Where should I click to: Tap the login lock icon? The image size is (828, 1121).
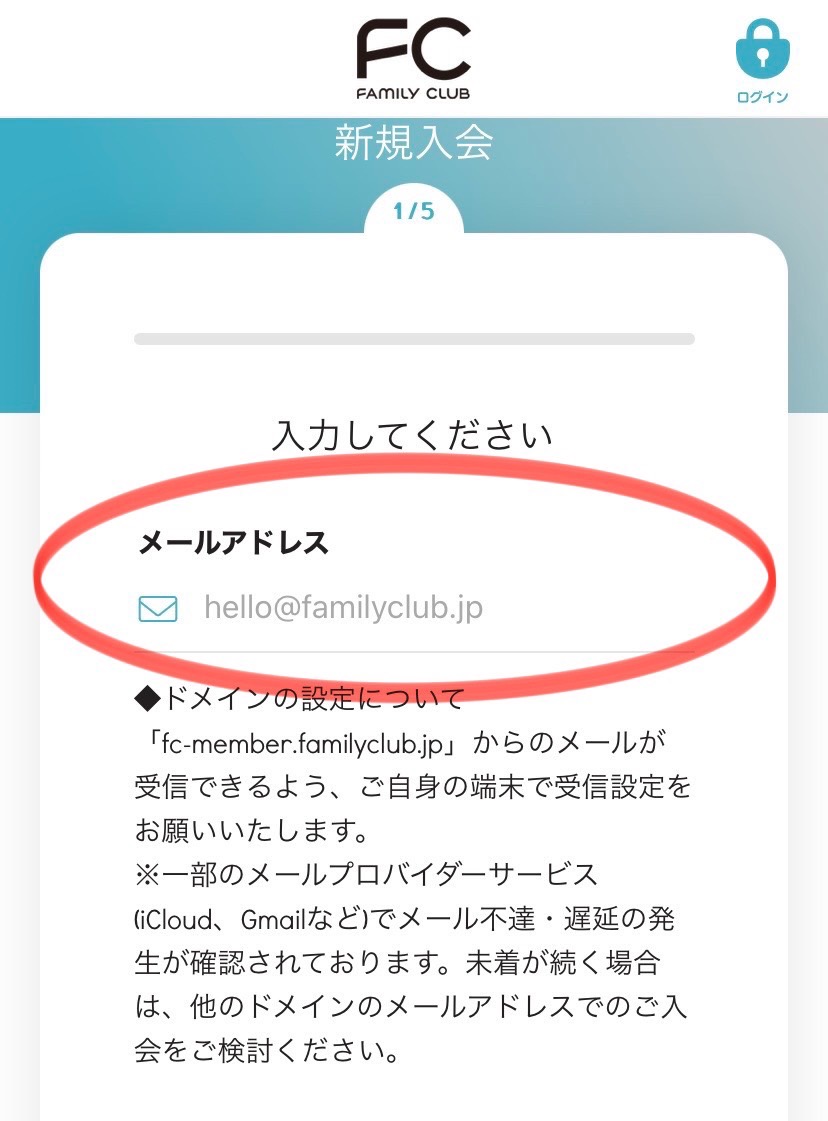coord(762,55)
